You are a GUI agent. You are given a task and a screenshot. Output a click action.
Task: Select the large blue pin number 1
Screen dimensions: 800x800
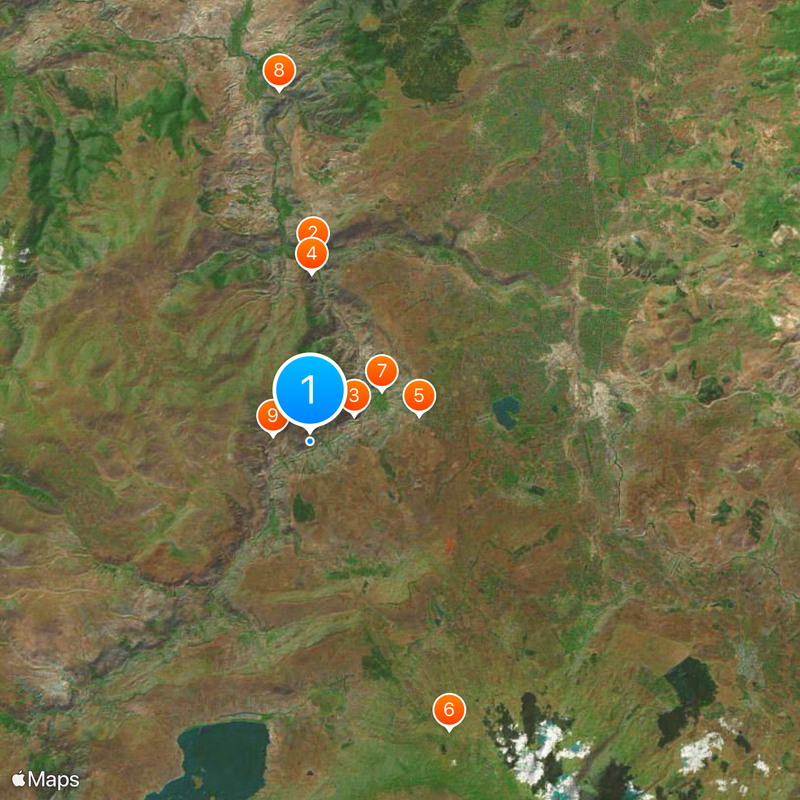310,389
